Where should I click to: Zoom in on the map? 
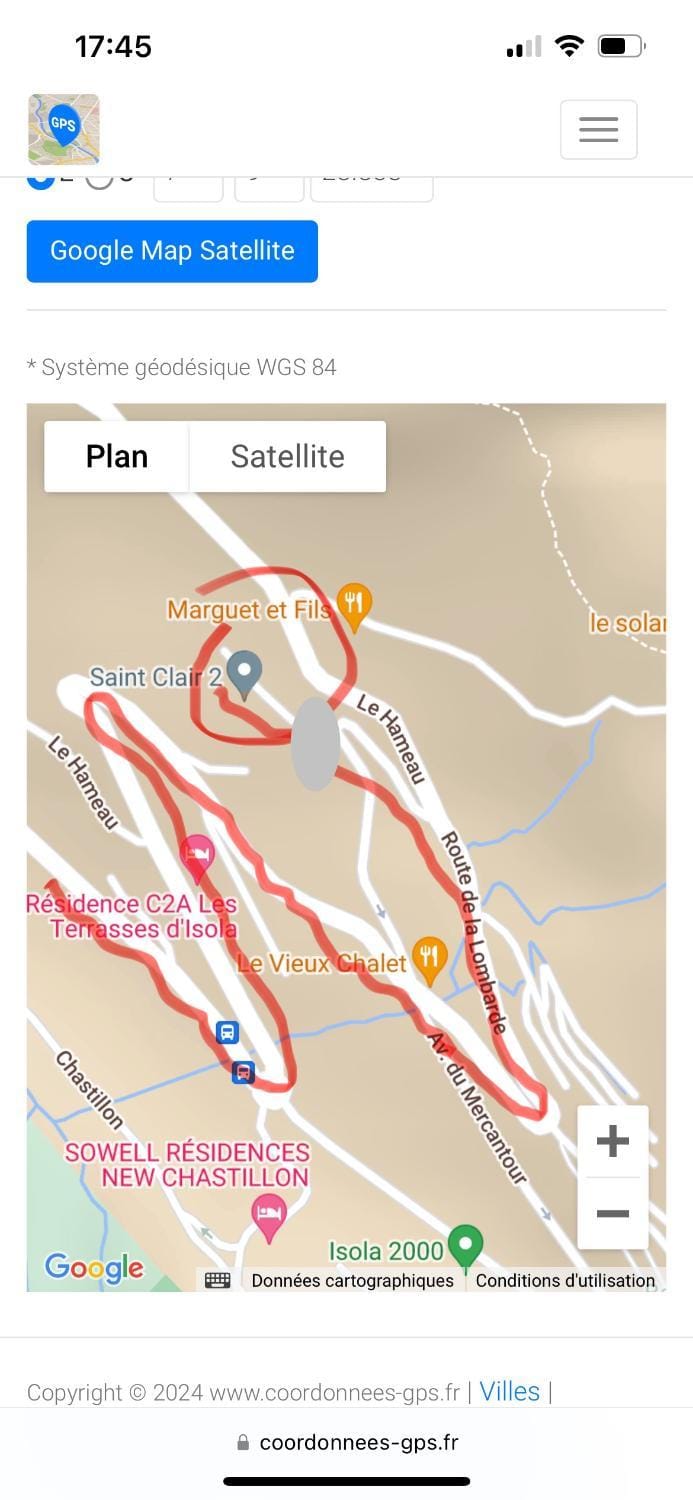pos(612,1141)
